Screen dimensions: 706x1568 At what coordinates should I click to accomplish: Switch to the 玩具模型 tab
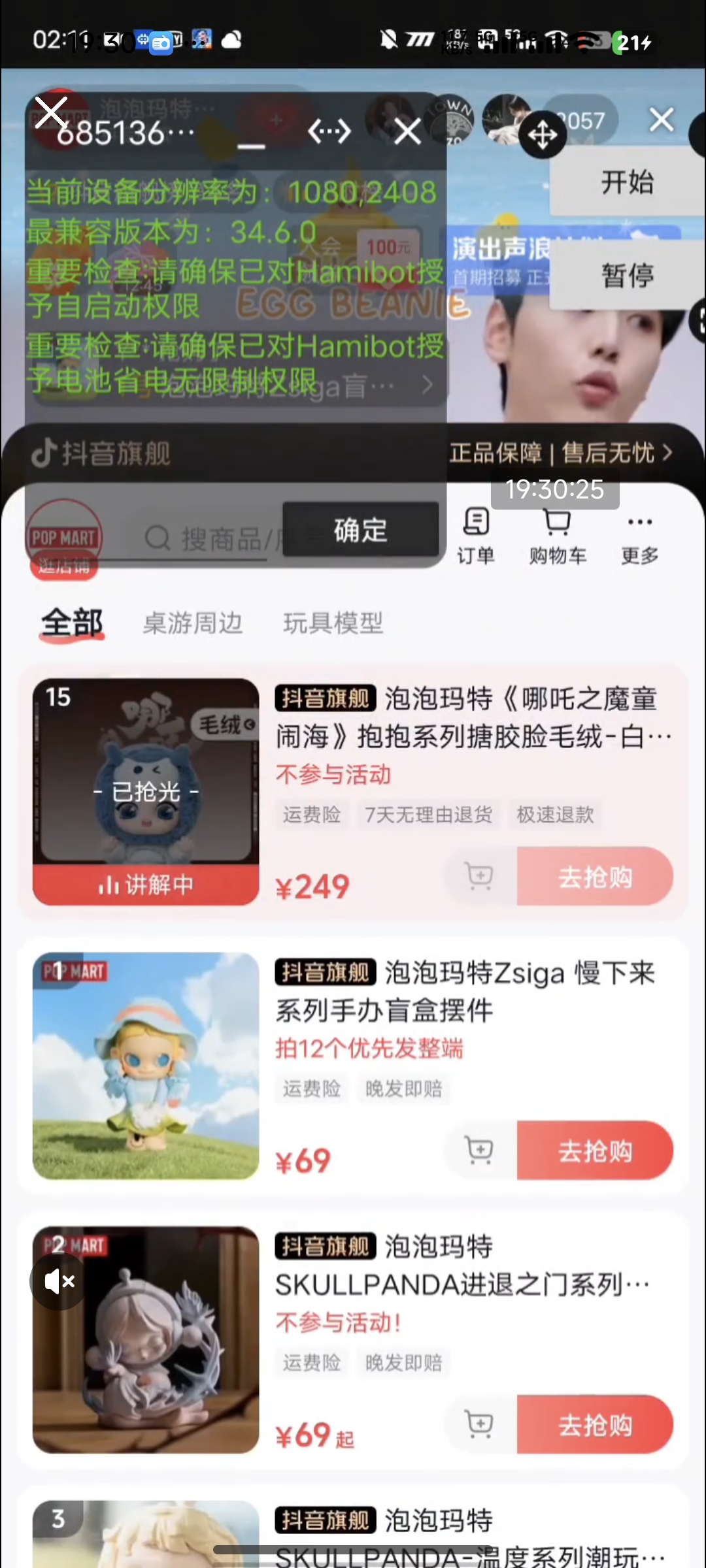coord(333,623)
